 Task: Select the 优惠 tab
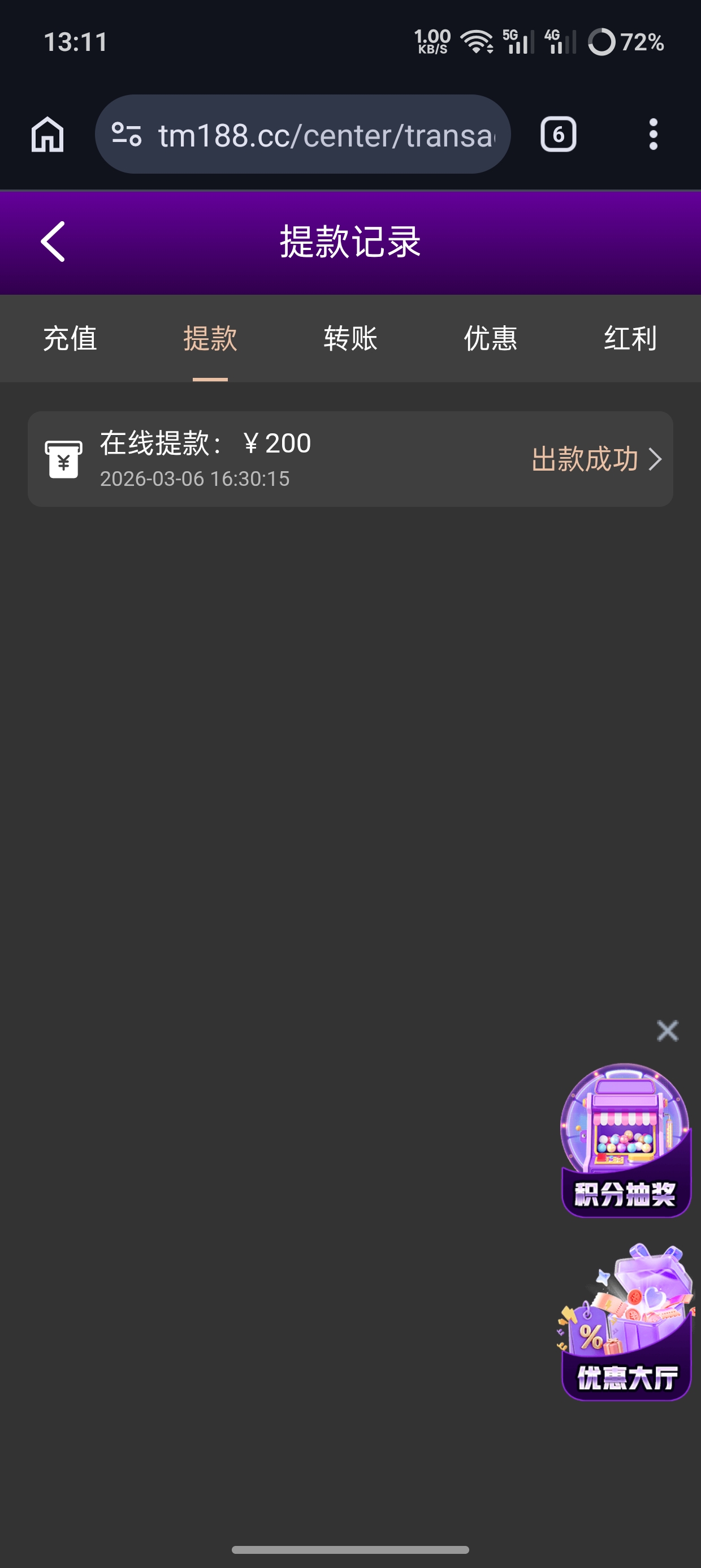pos(491,339)
